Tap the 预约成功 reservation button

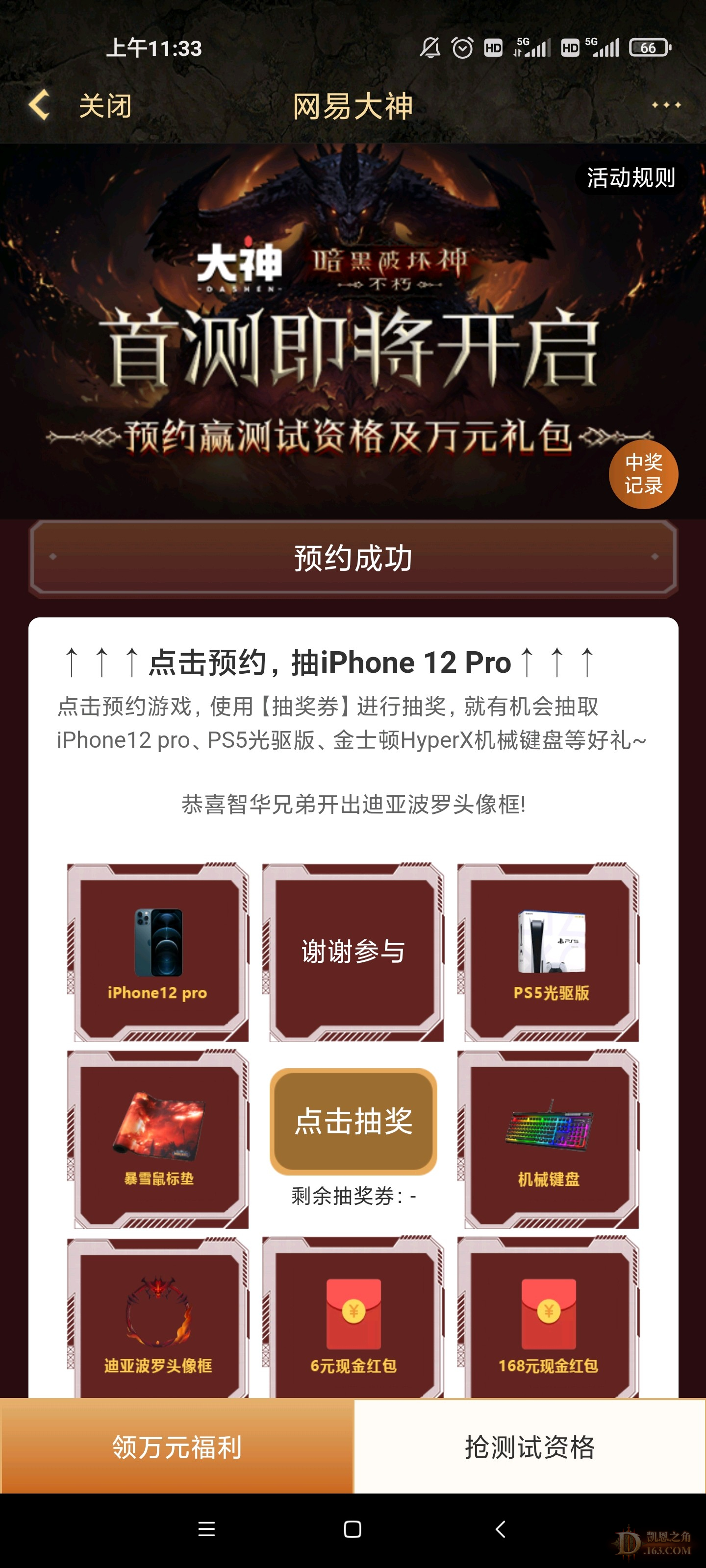point(353,557)
